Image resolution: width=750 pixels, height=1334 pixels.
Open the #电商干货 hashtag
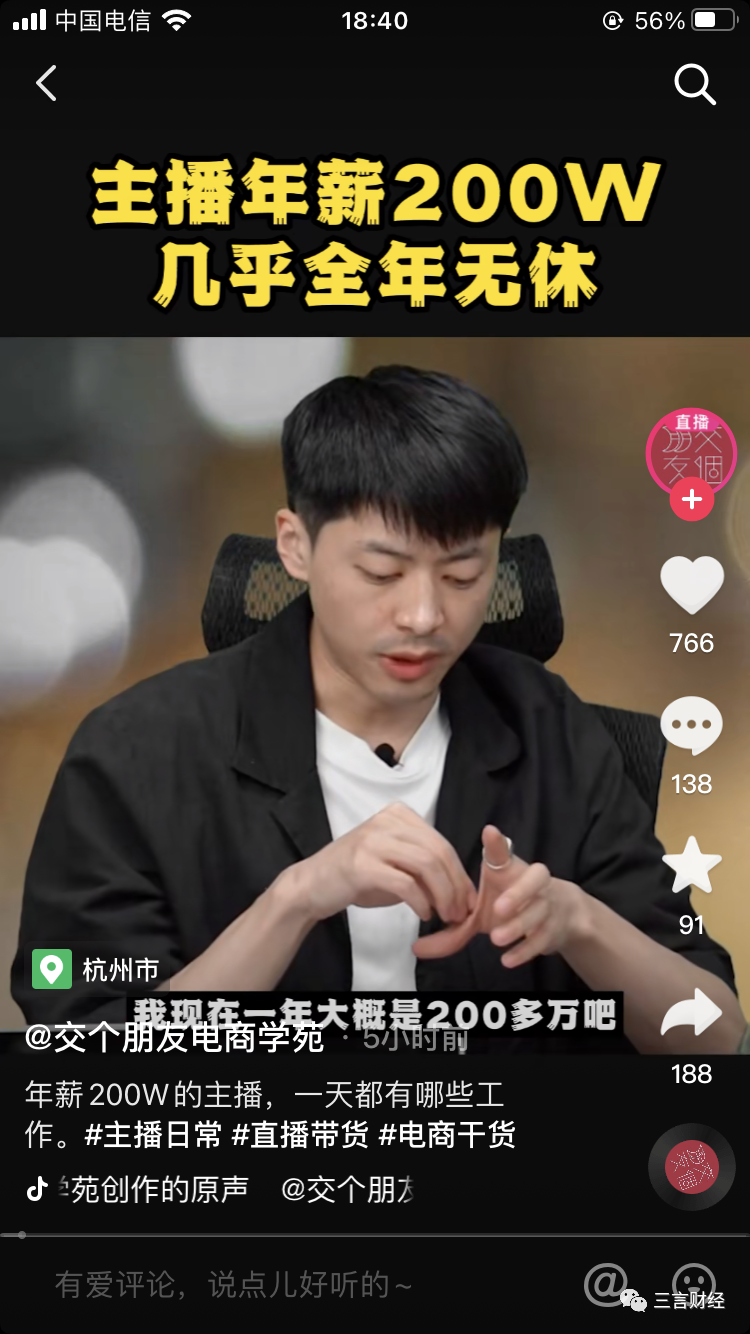(x=447, y=1135)
